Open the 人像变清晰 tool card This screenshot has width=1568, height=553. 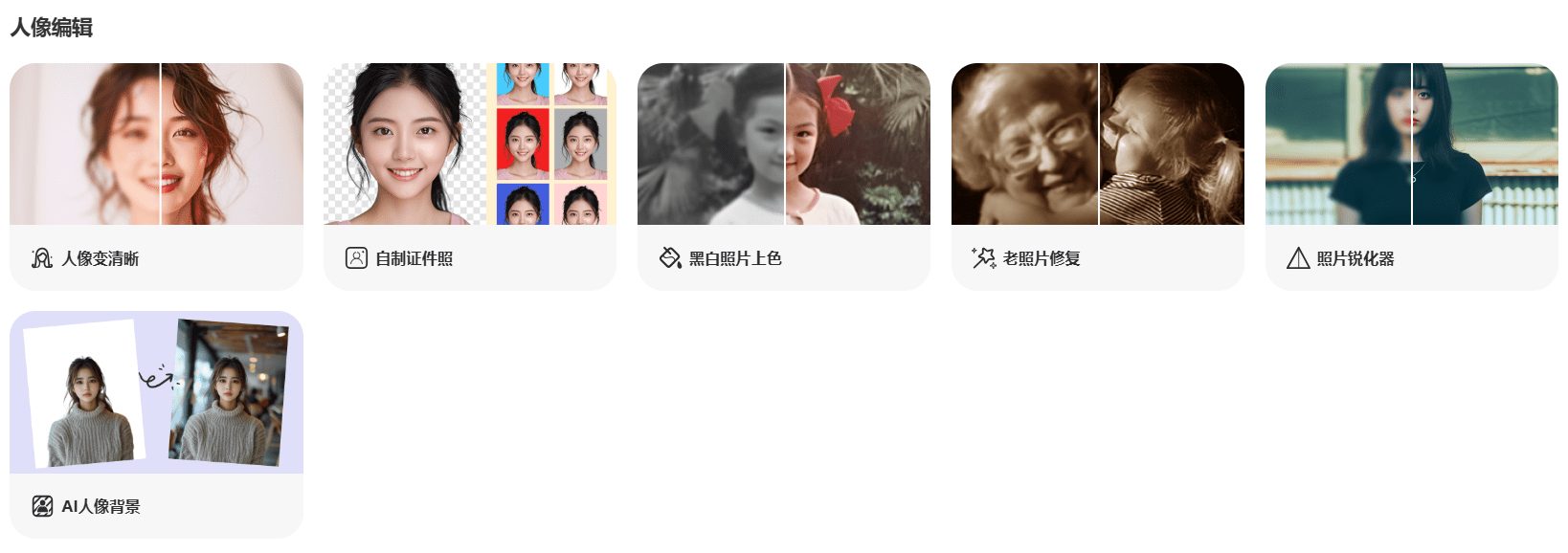coord(156,176)
